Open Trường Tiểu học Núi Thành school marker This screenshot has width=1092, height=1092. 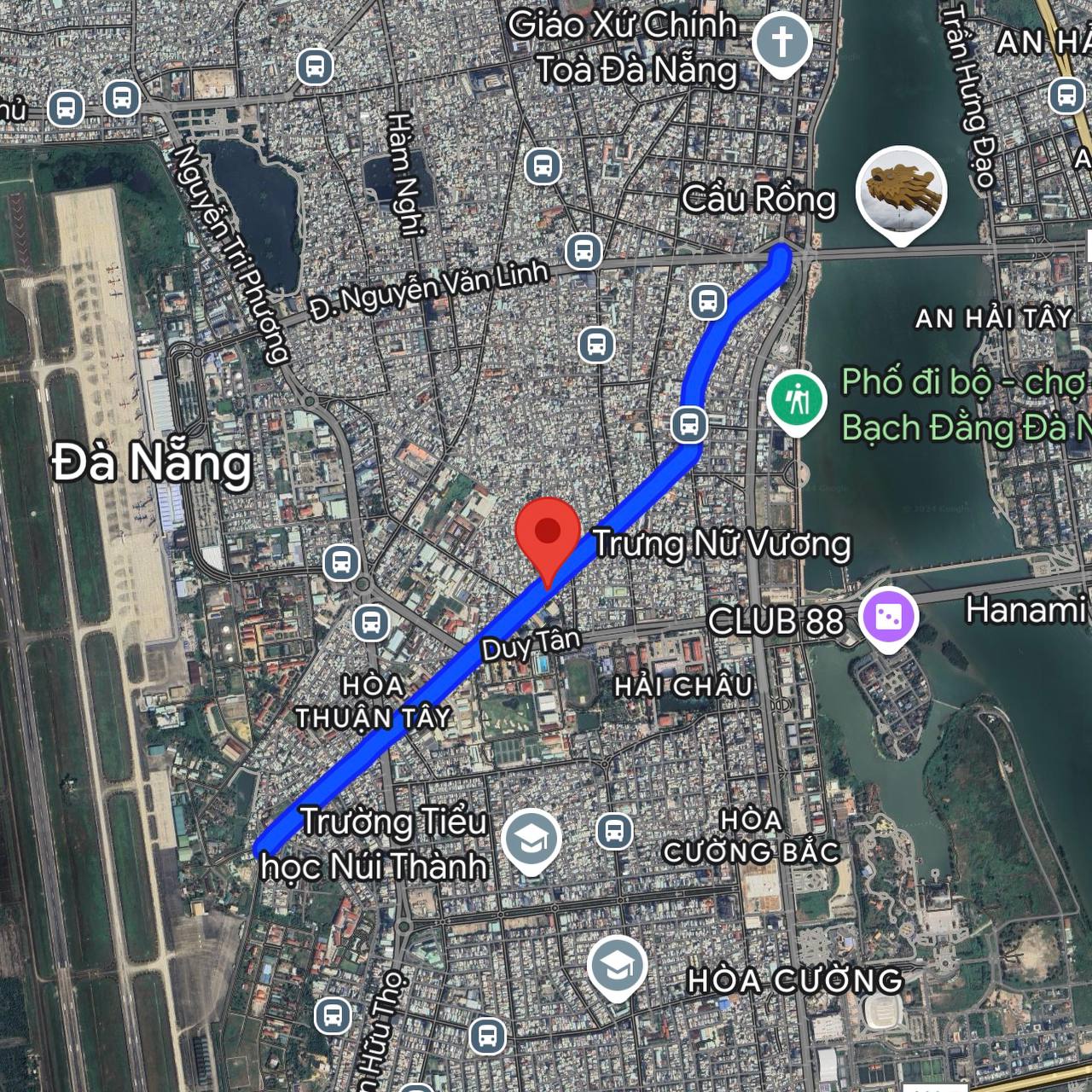pos(531,839)
